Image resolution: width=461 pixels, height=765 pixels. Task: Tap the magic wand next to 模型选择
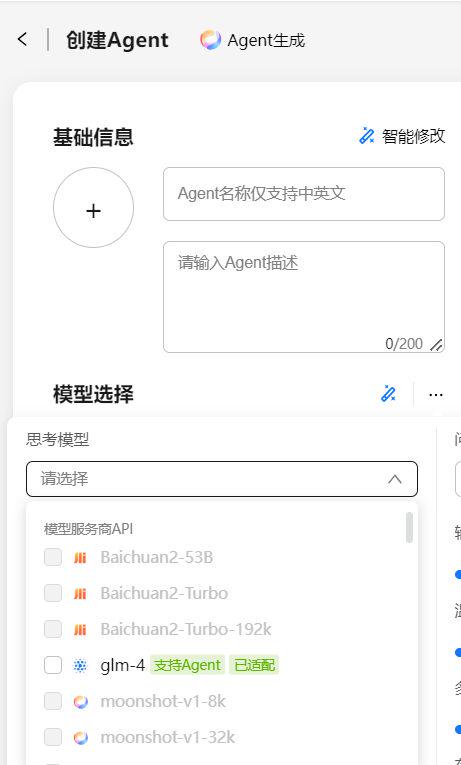pyautogui.click(x=388, y=394)
